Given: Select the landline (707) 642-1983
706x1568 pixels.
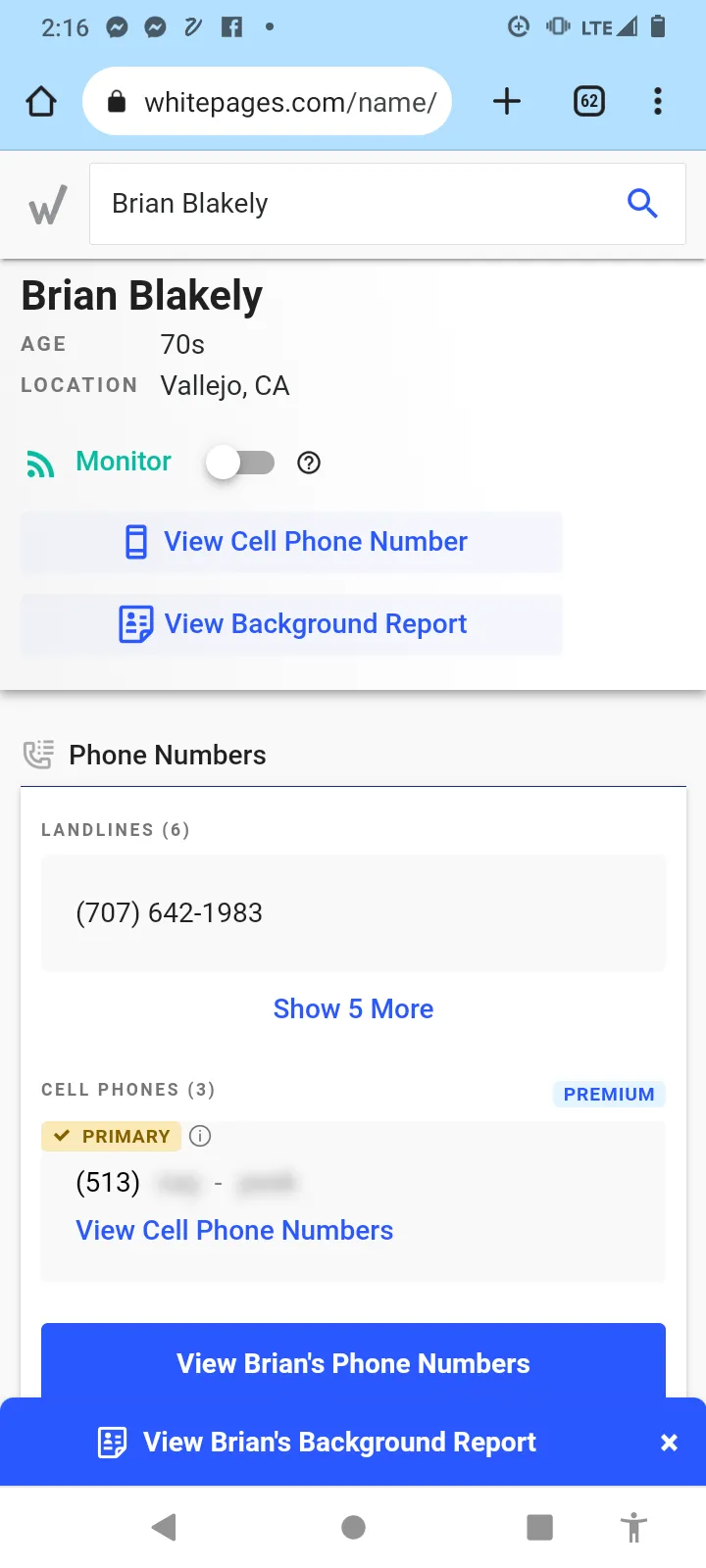Looking at the screenshot, I should pyautogui.click(x=353, y=913).
